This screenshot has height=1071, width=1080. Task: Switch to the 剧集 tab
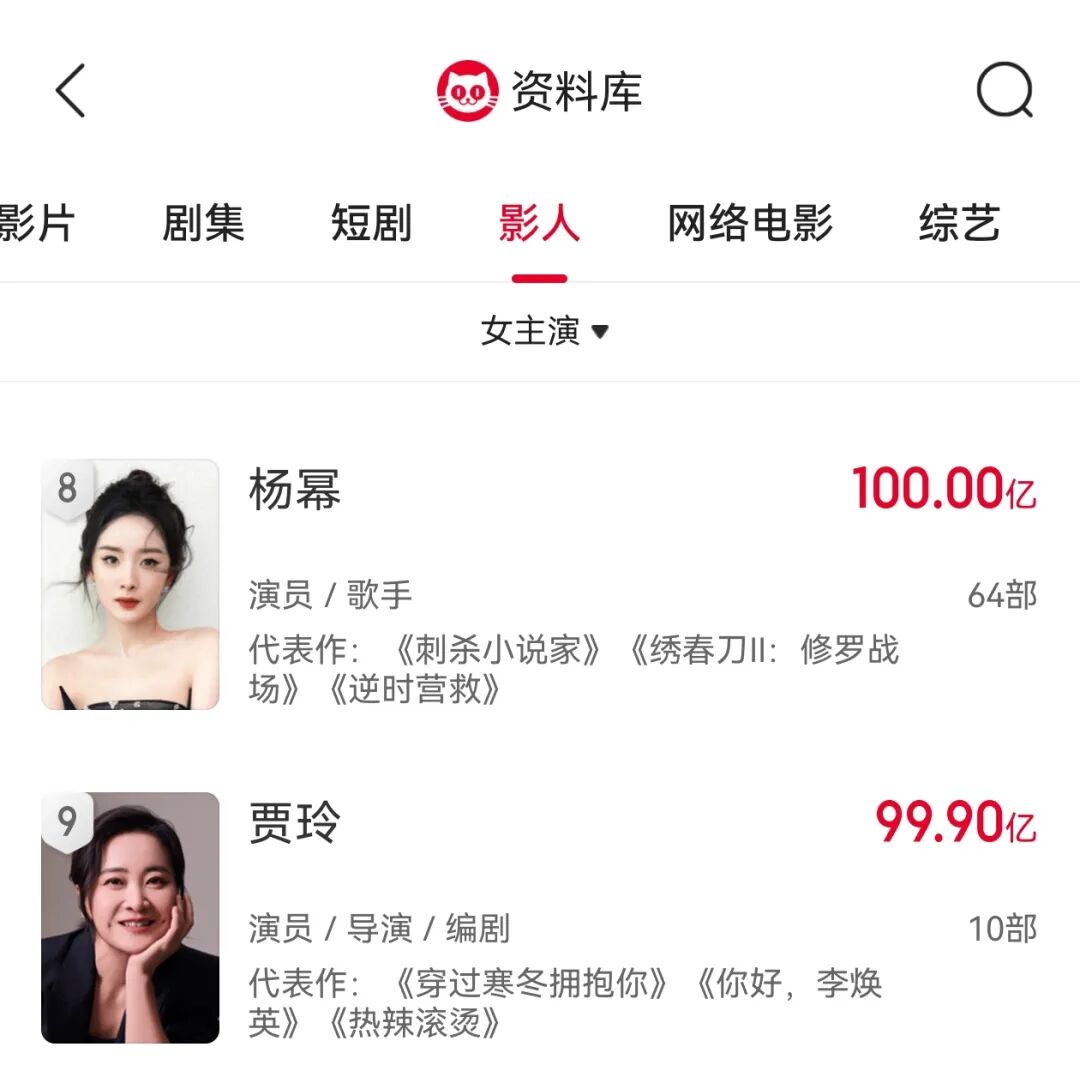point(203,223)
